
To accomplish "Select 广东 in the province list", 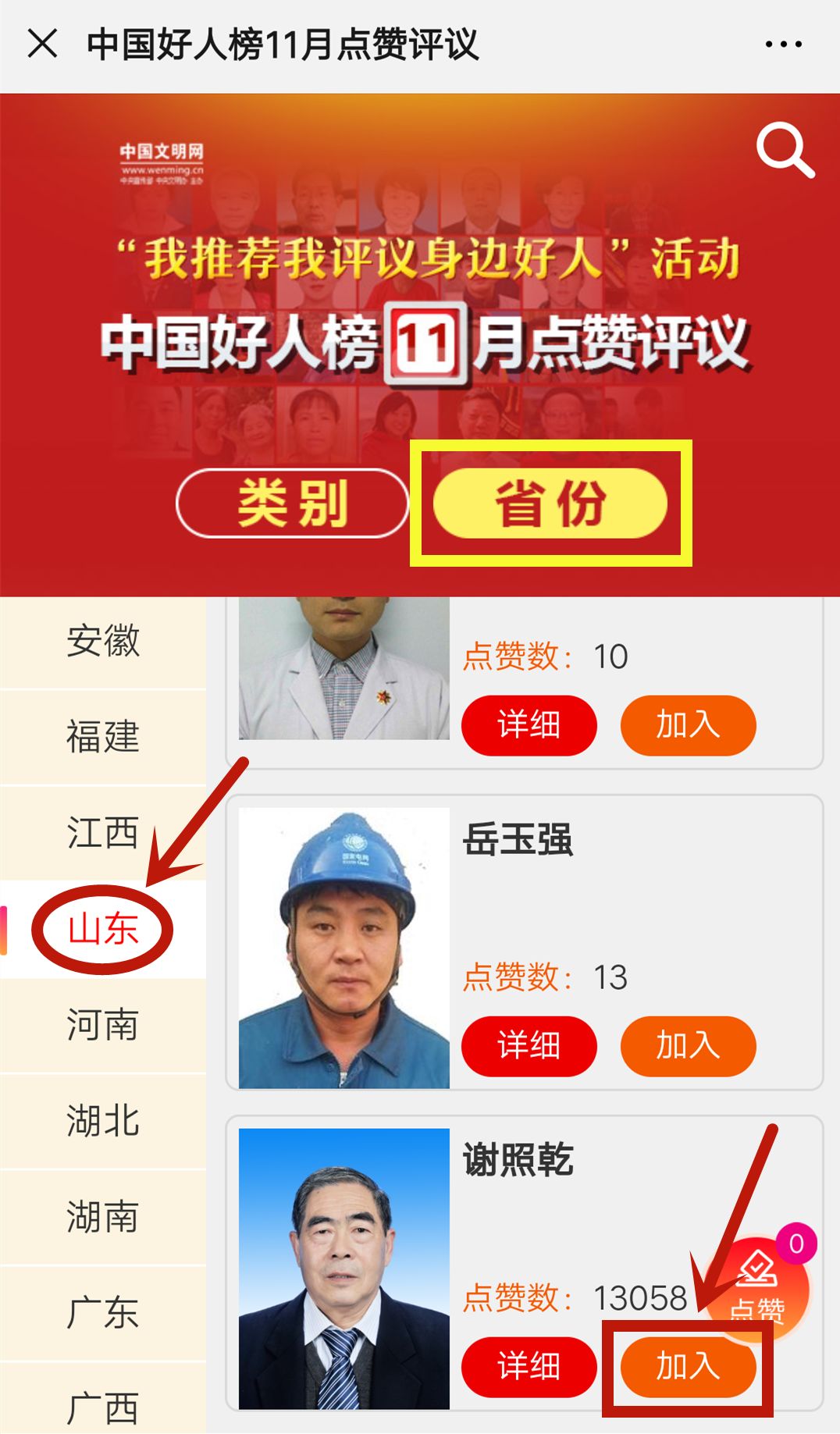I will (103, 1313).
